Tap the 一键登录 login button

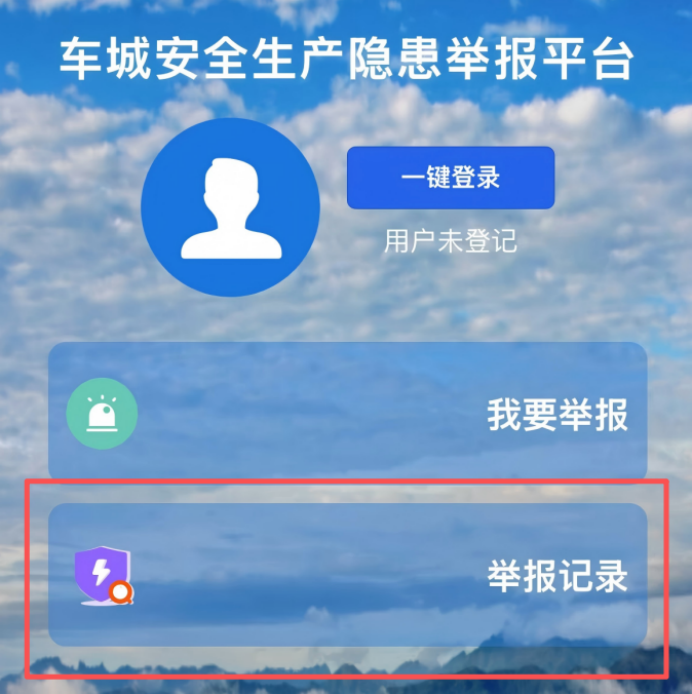[450, 178]
